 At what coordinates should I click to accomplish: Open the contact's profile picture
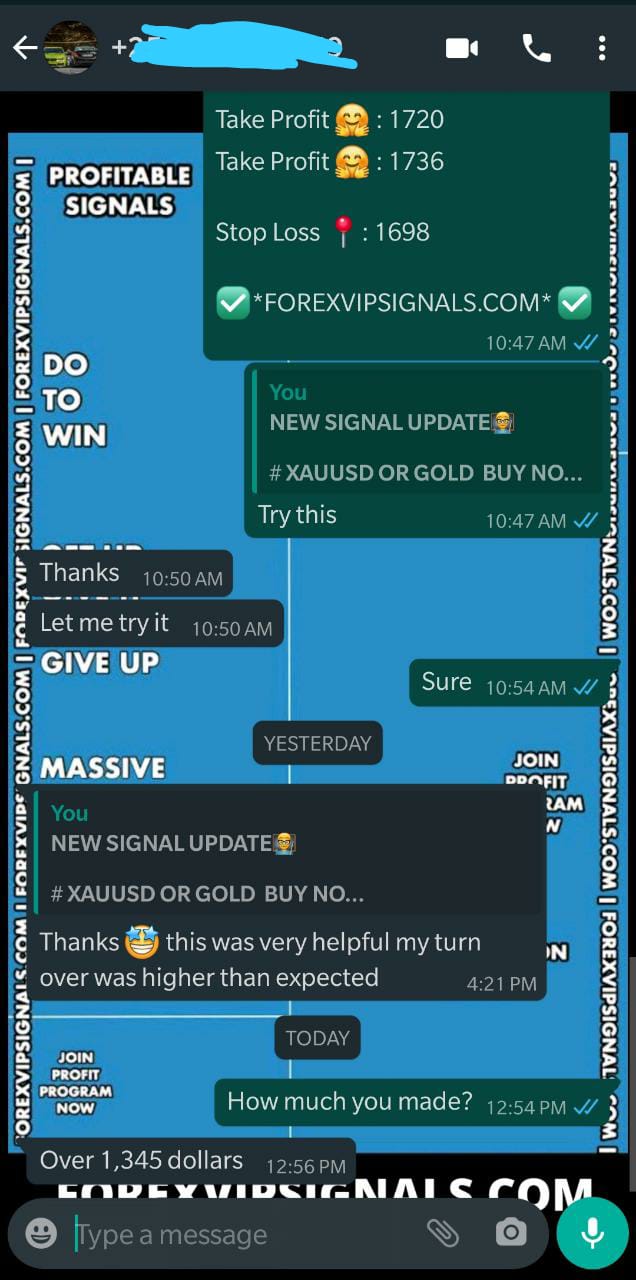click(71, 48)
